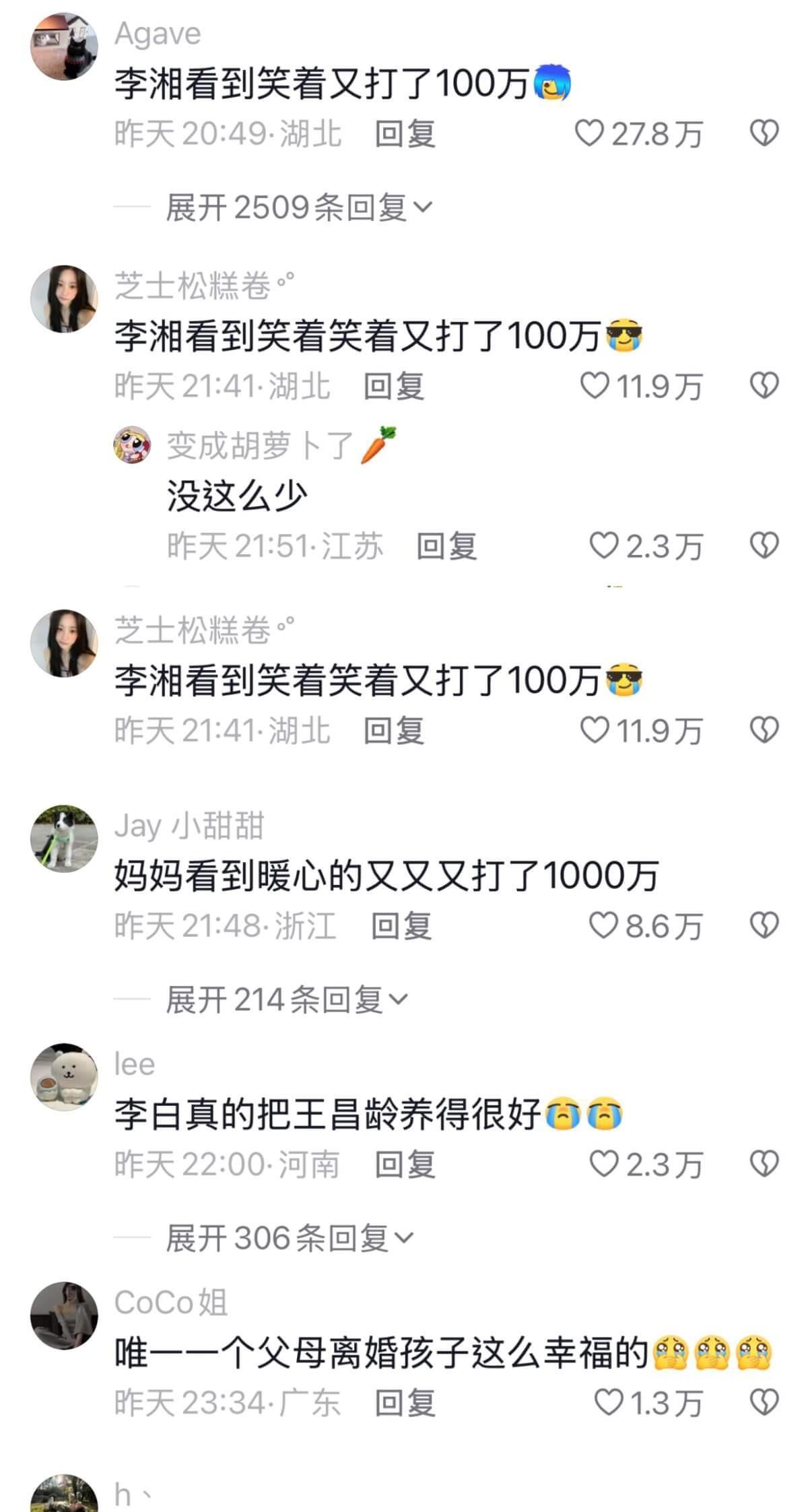Dislike Jay 小甜甜's comment
Image resolution: width=808 pixels, height=1512 pixels.
764,925
